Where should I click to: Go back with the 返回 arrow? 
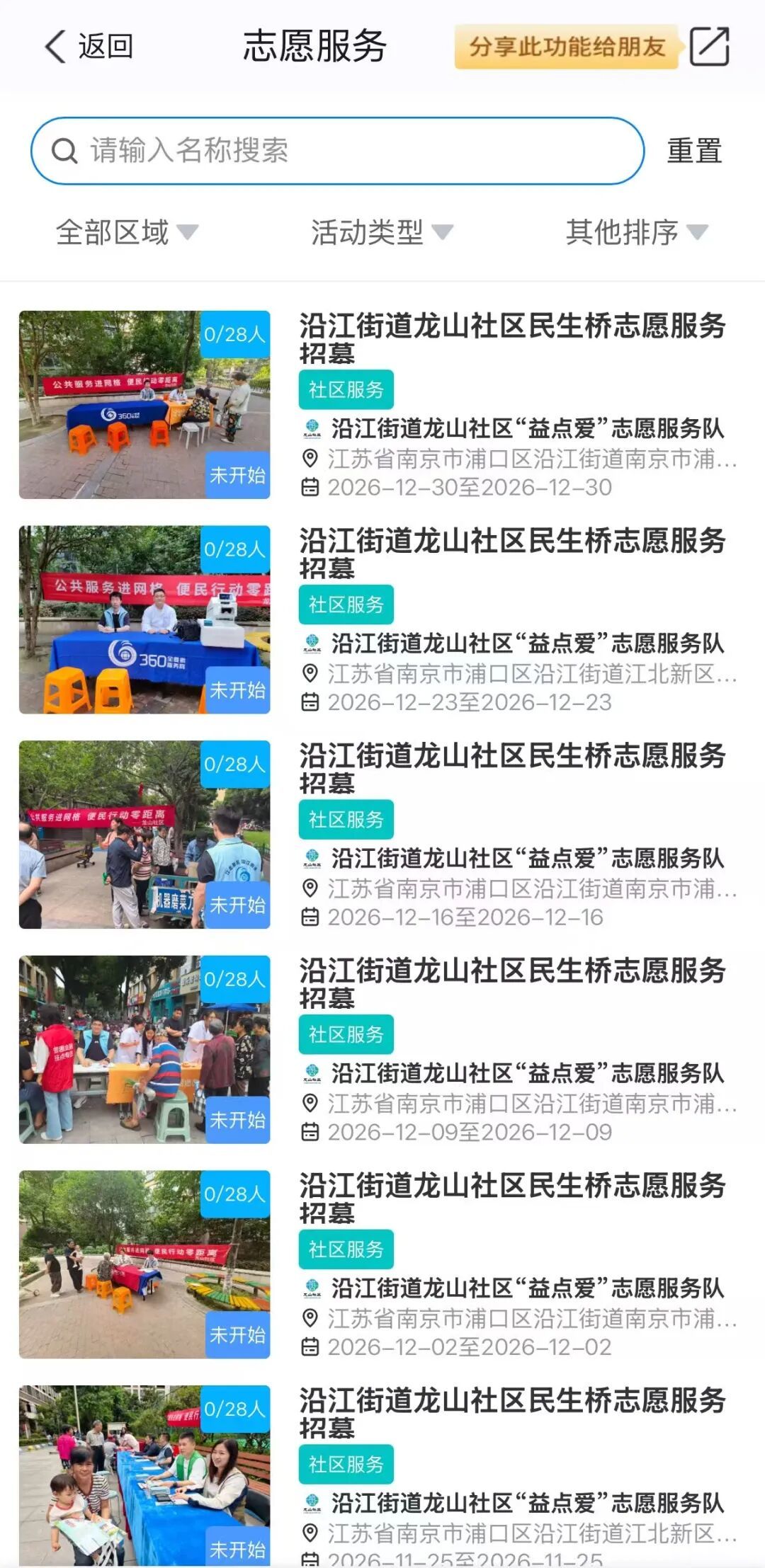89,47
